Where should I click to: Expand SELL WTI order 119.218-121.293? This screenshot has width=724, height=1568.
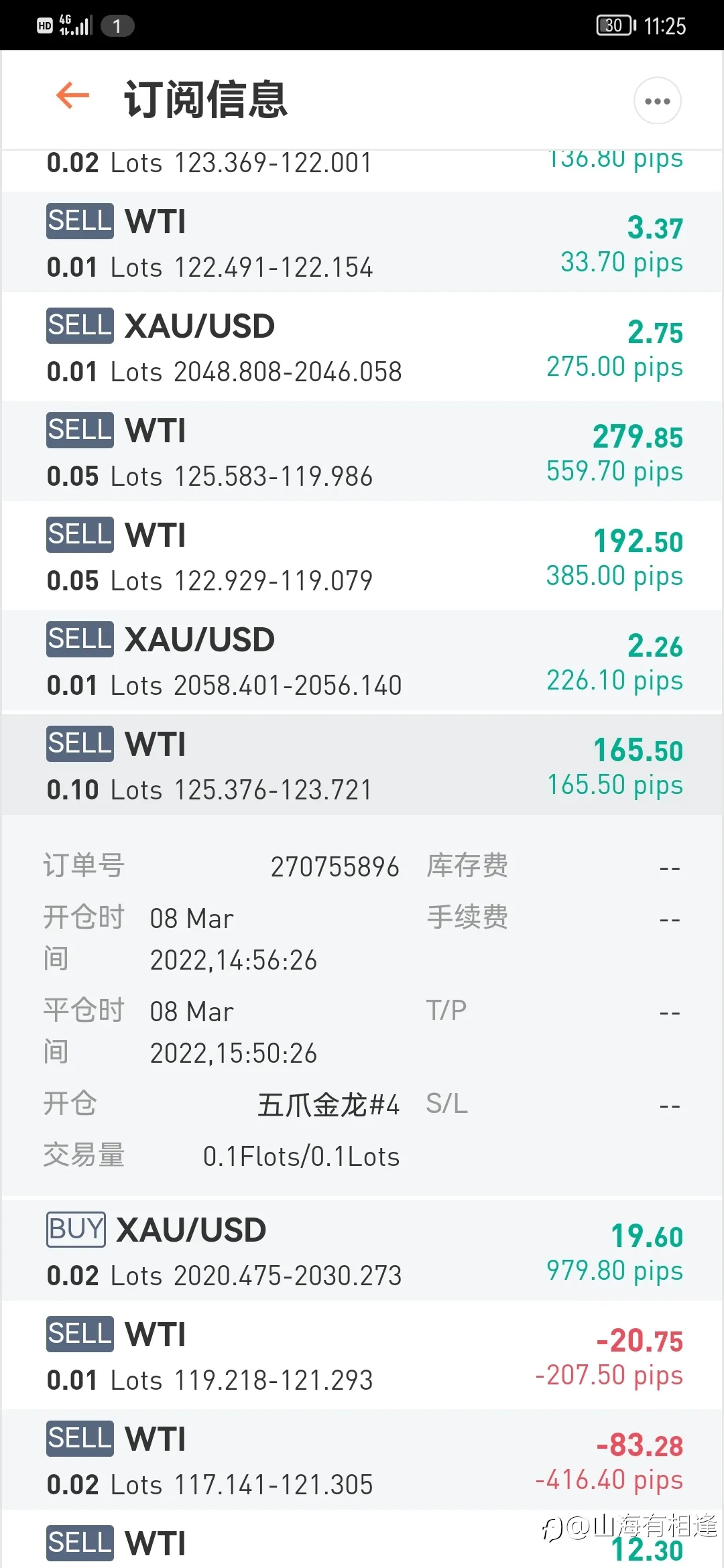coord(362,1355)
